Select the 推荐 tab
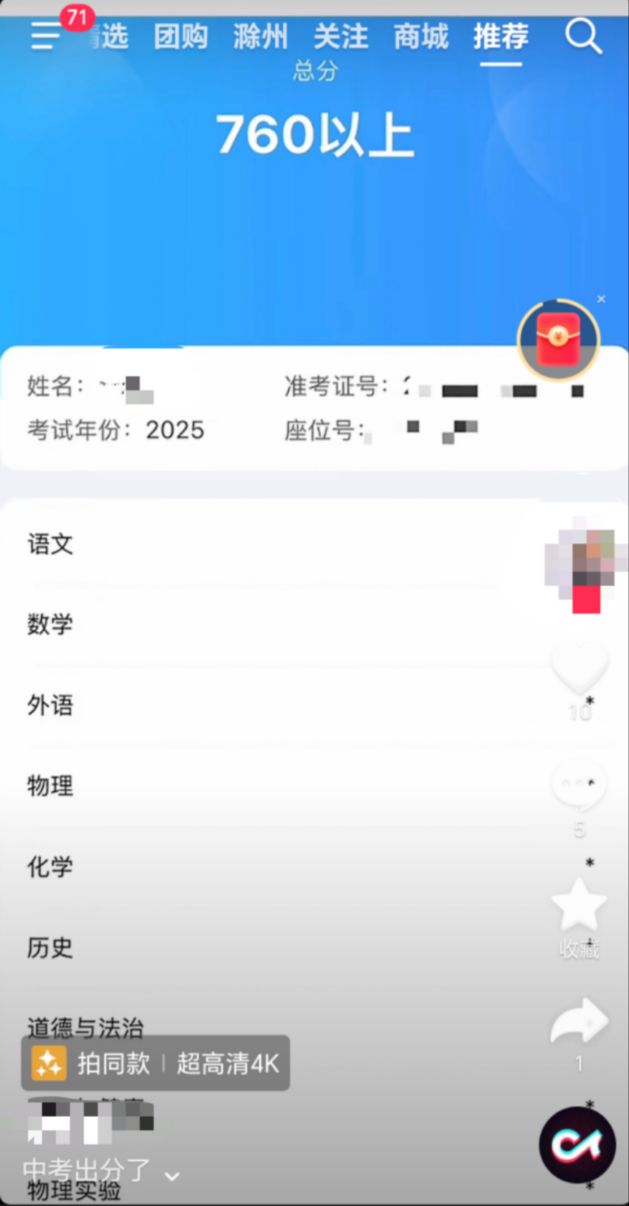This screenshot has width=629, height=1206. pyautogui.click(x=501, y=38)
